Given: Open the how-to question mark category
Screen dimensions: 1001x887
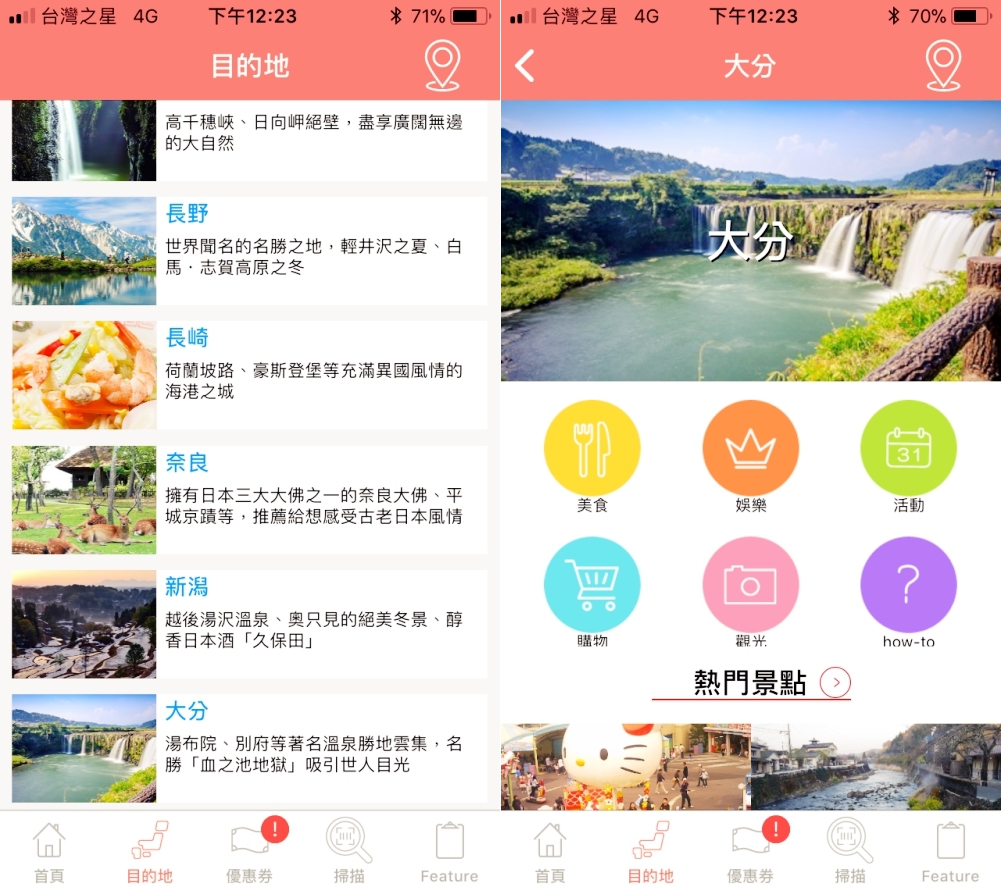Looking at the screenshot, I should click(908, 585).
